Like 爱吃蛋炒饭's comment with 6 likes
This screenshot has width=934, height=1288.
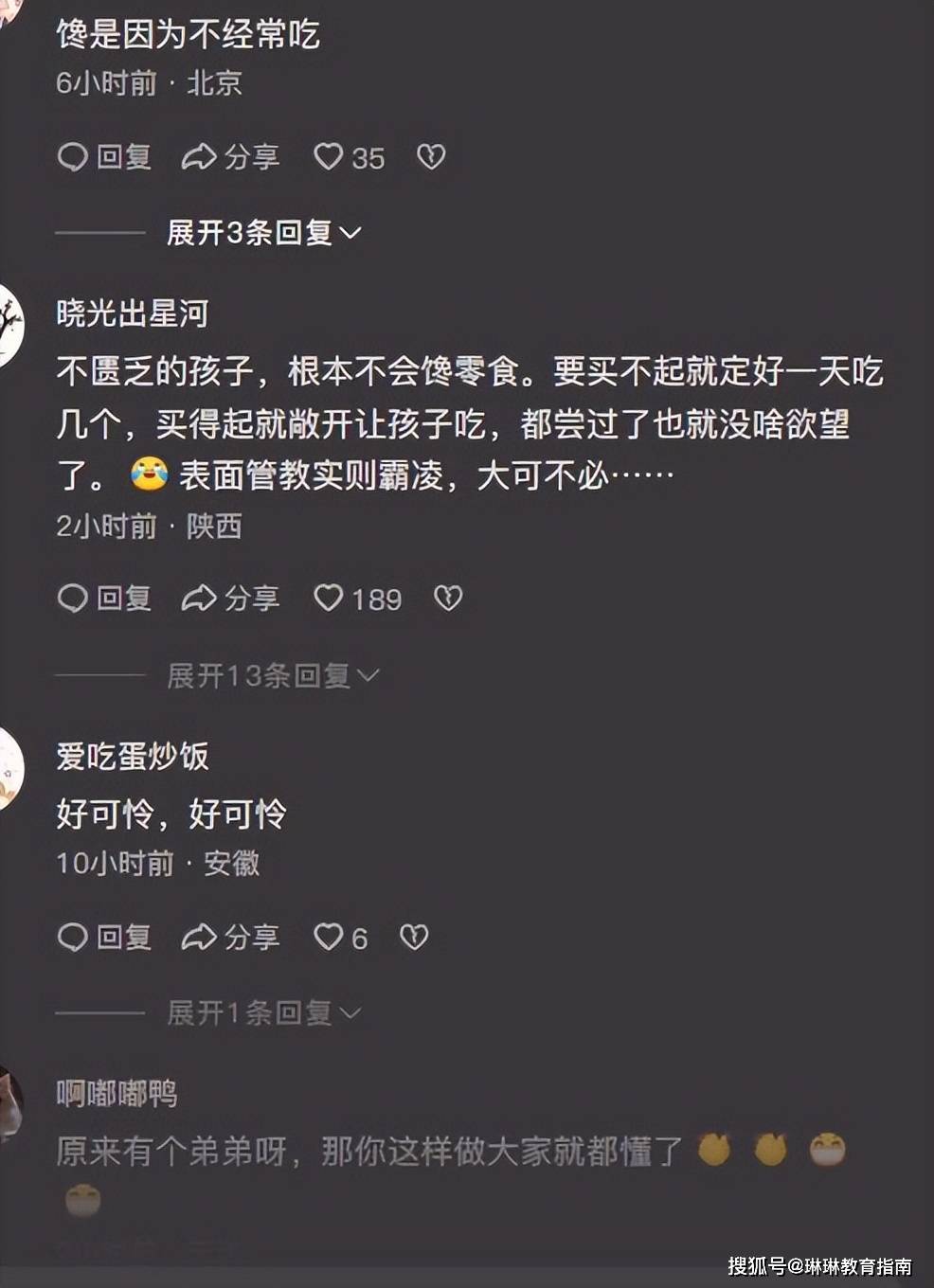click(329, 938)
